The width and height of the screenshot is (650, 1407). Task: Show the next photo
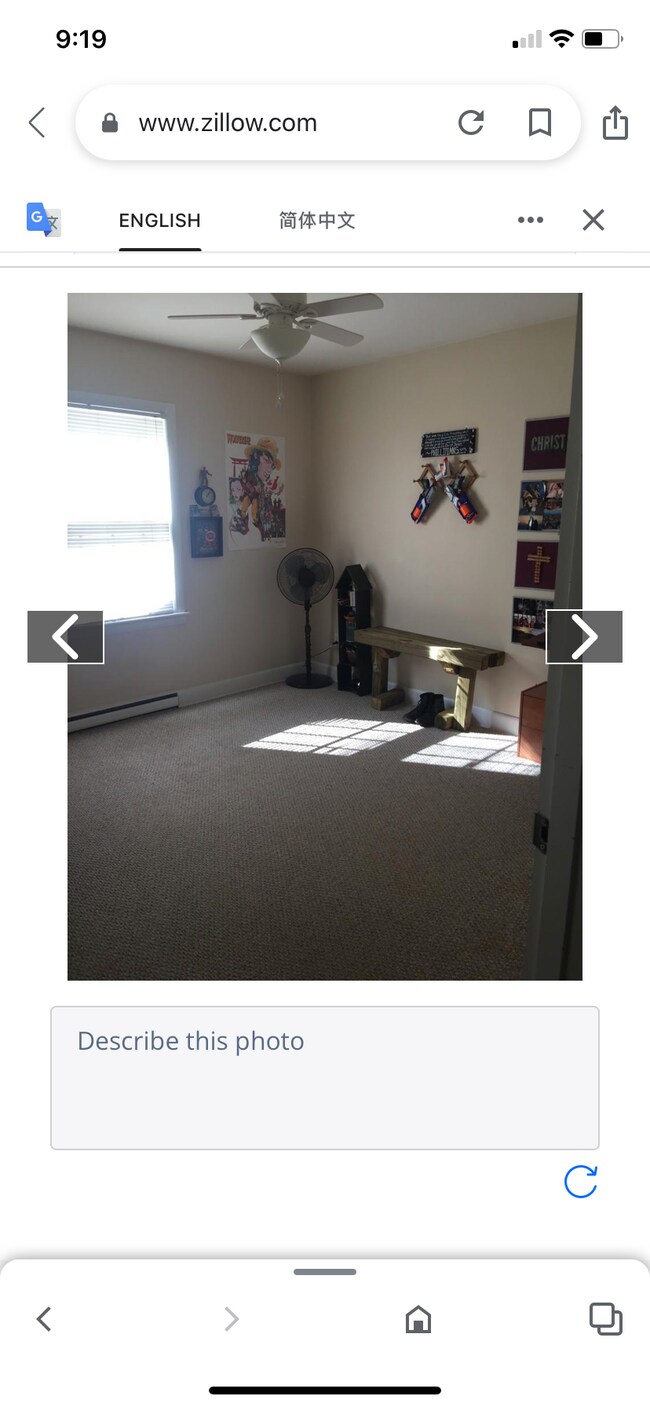tap(584, 637)
